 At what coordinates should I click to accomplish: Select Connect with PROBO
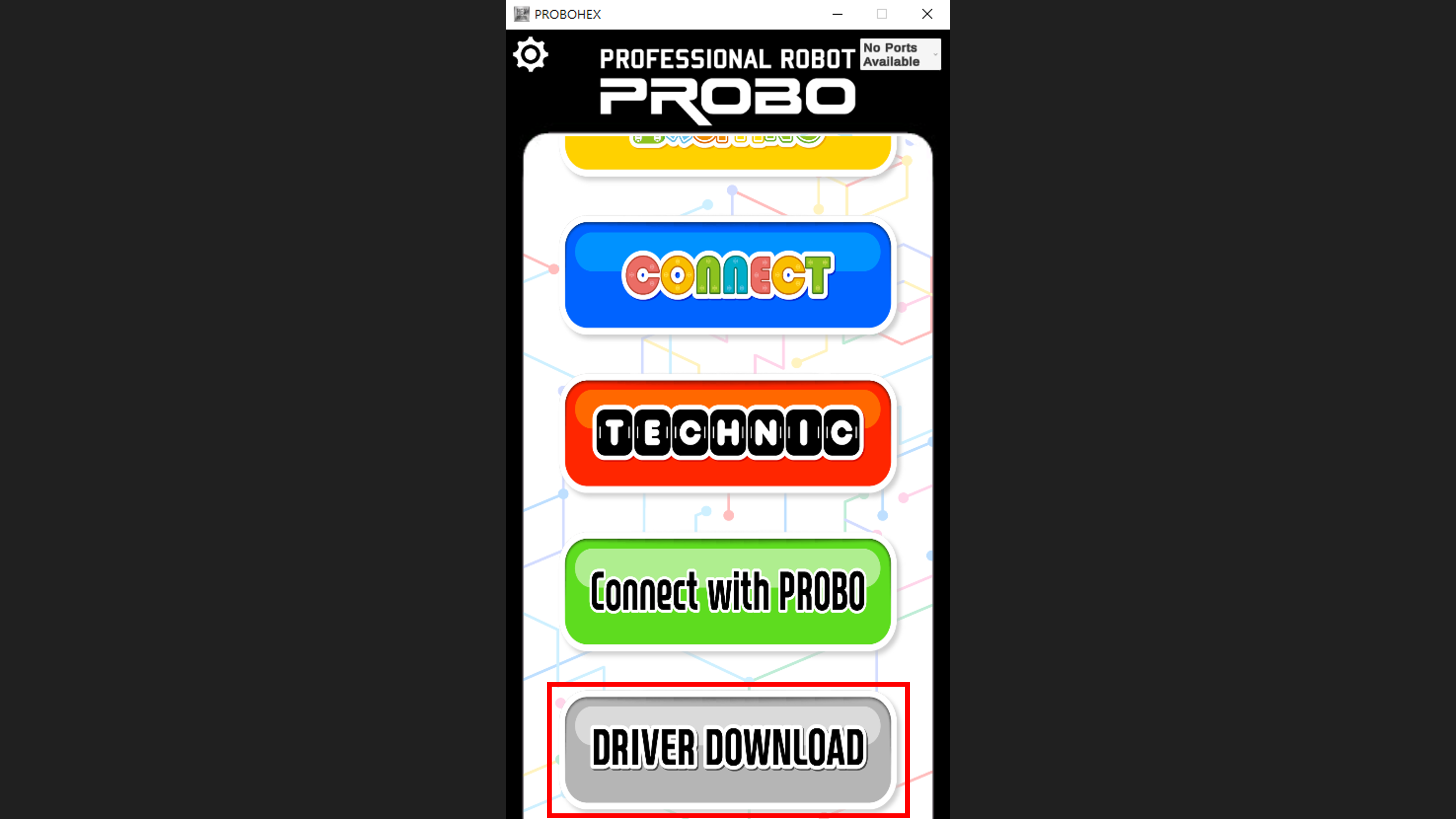[x=727, y=591]
